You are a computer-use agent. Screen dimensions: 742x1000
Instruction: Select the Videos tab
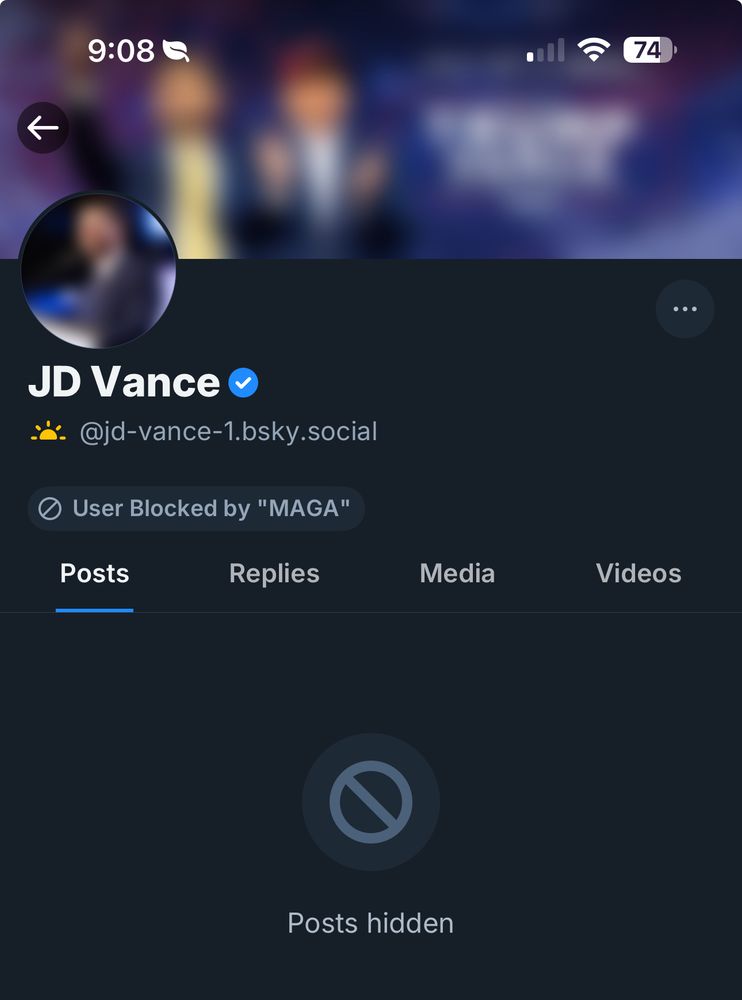click(x=638, y=573)
